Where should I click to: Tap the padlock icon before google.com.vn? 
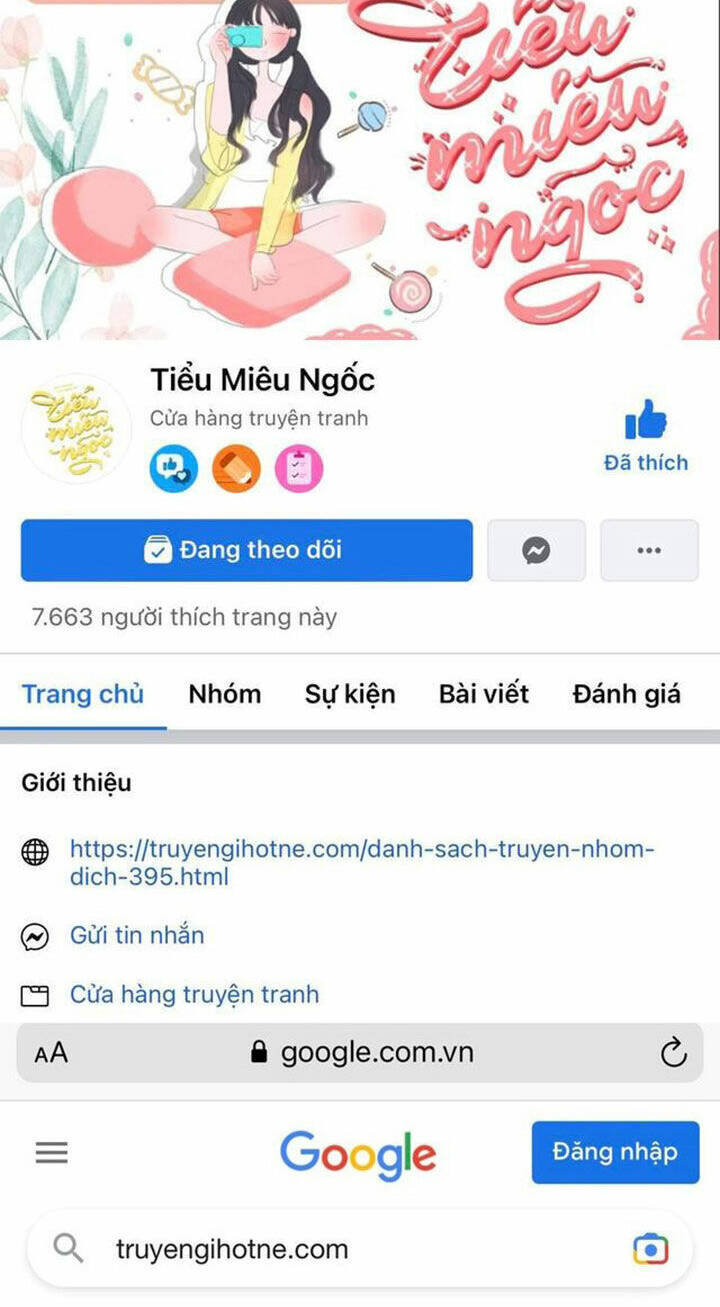[x=257, y=1051]
